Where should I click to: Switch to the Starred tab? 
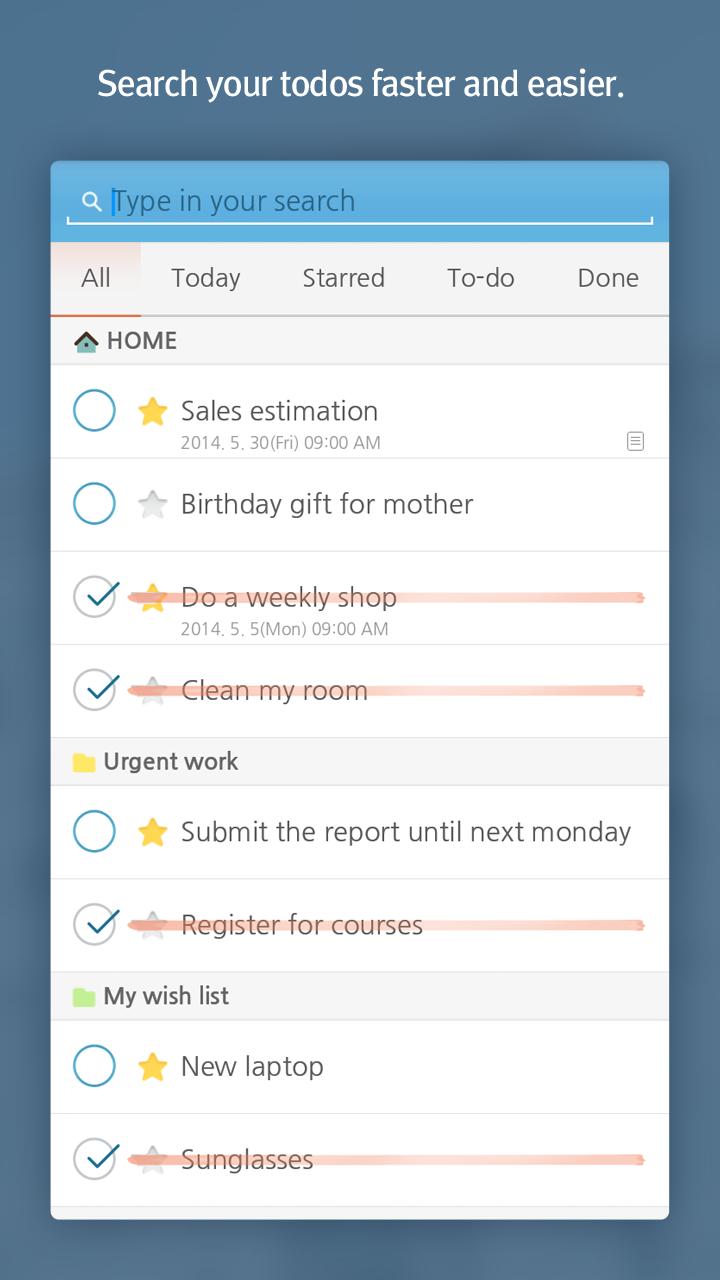pyautogui.click(x=343, y=278)
